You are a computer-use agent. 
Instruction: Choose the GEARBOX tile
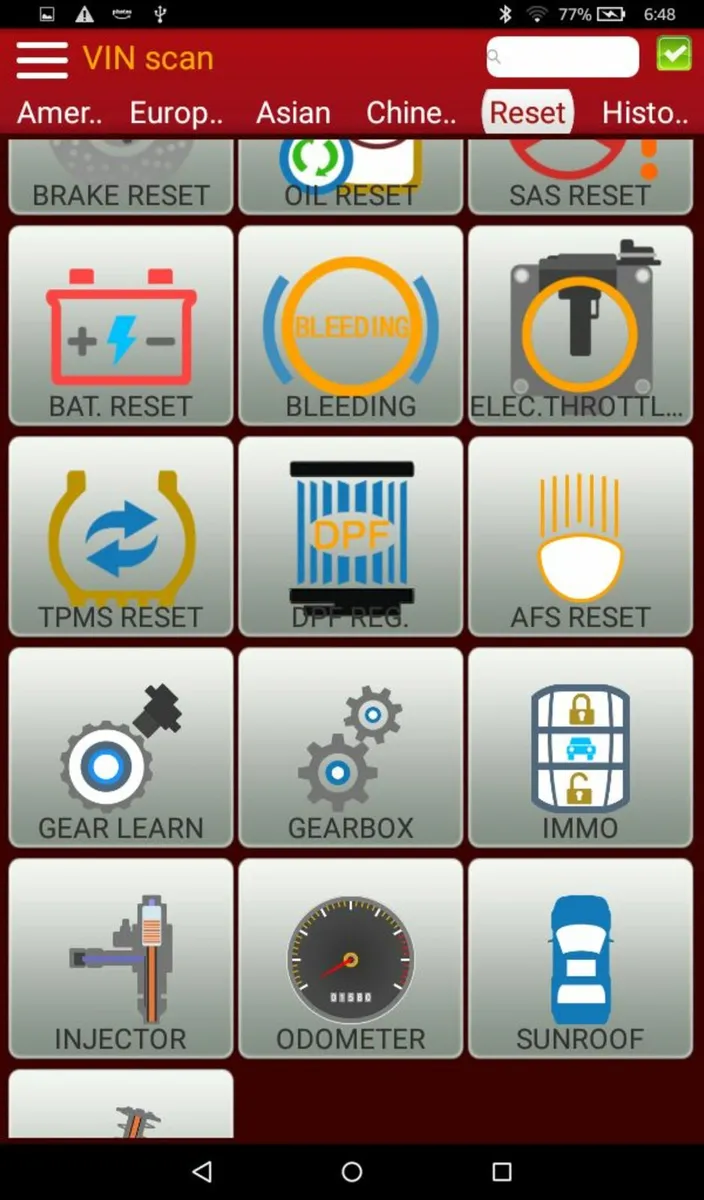point(351,748)
